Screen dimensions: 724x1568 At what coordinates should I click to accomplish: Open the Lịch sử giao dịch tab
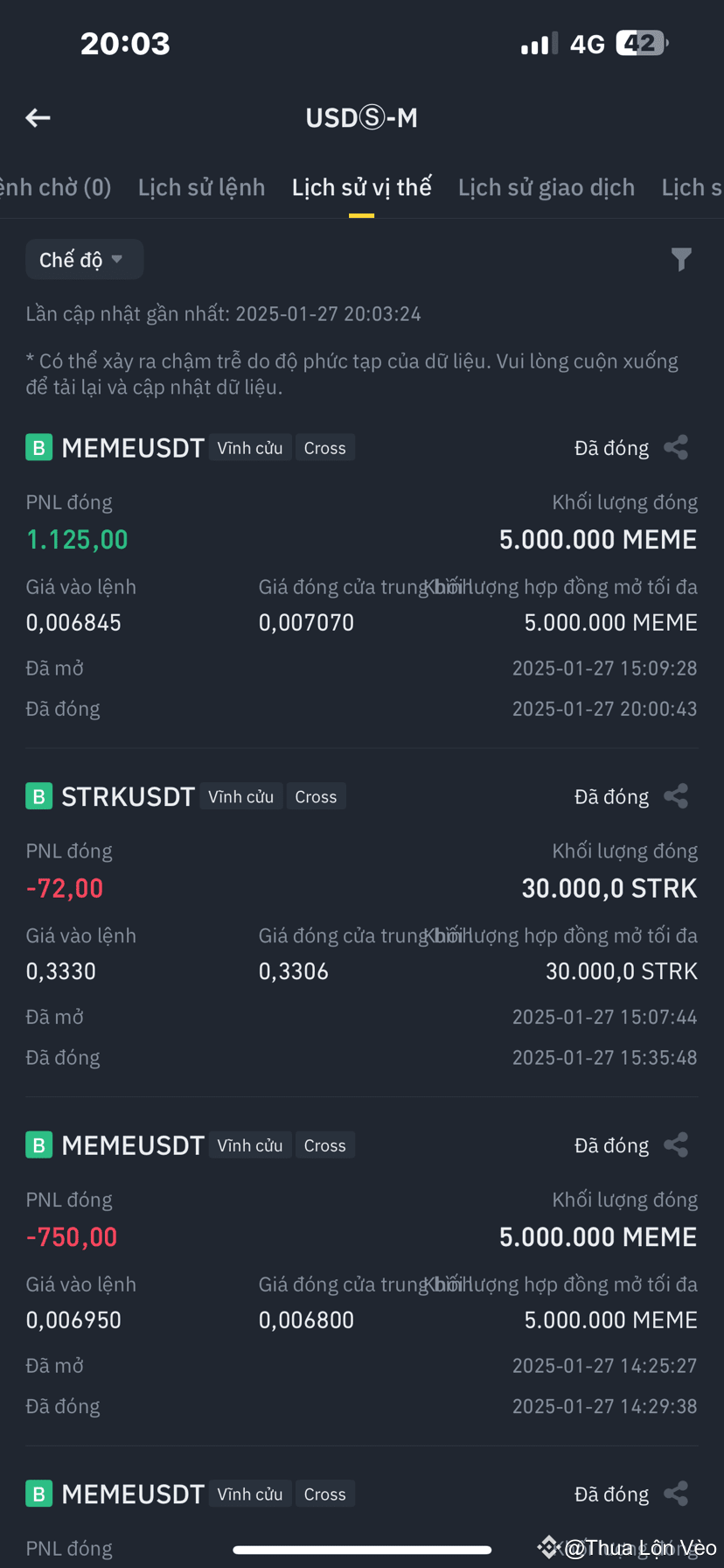[x=546, y=186]
